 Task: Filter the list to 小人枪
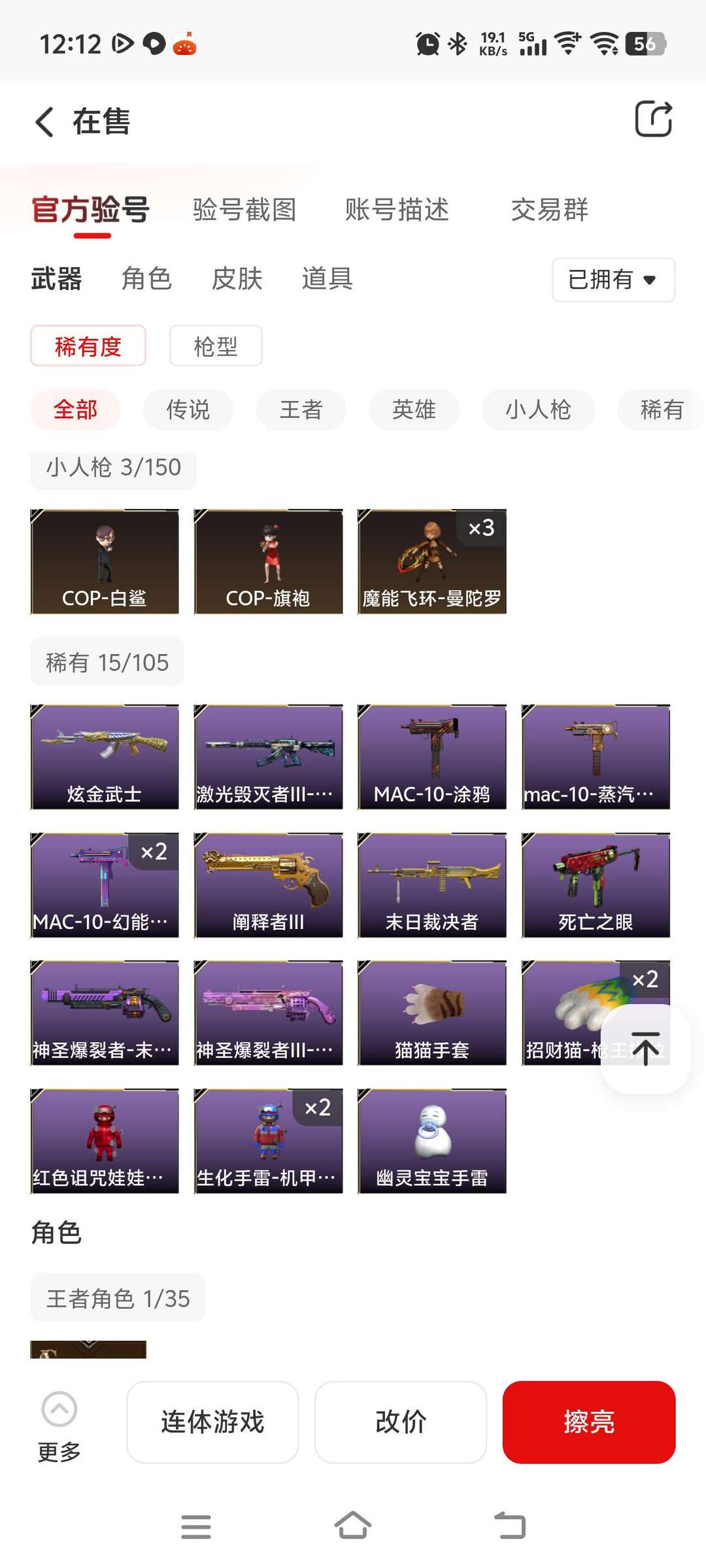(538, 410)
